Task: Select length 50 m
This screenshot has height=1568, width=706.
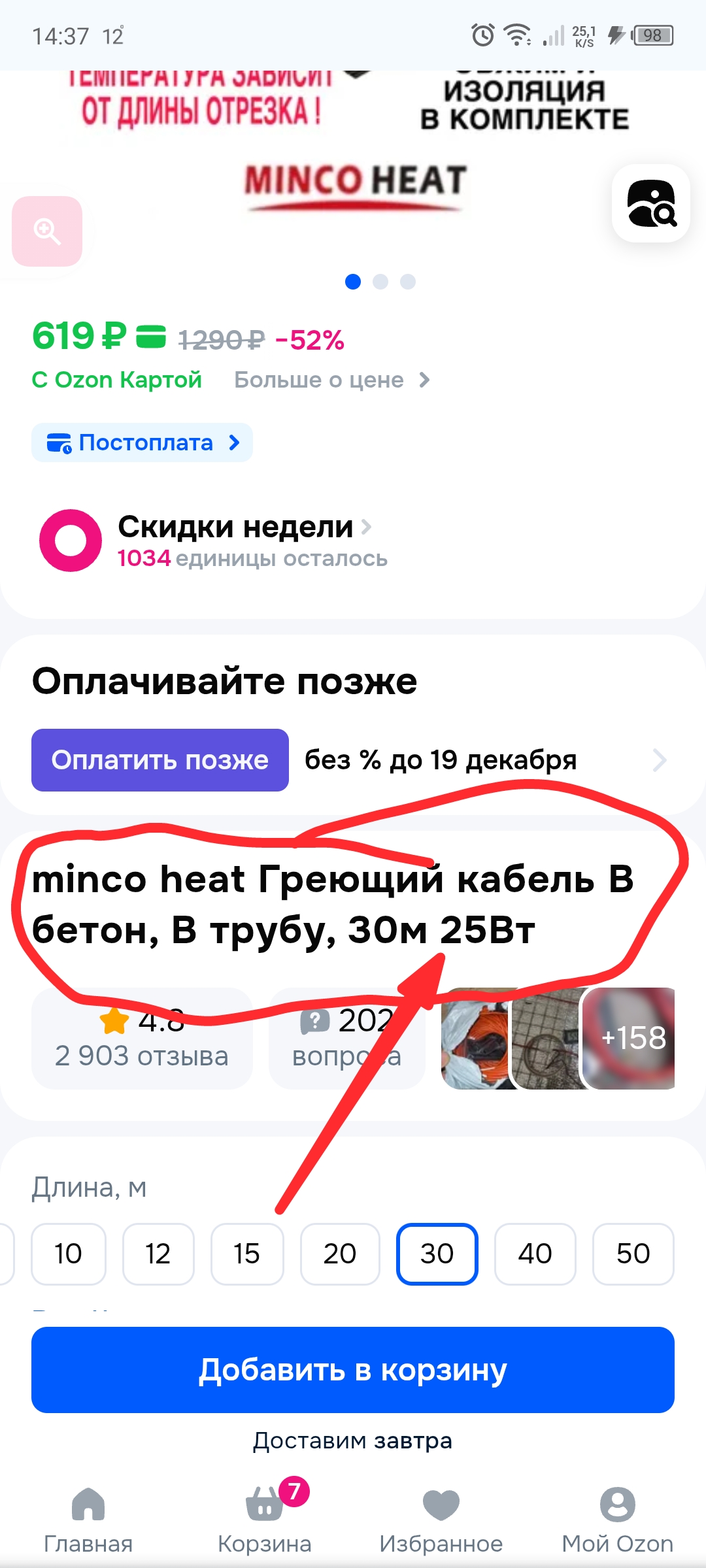Action: (x=632, y=1254)
